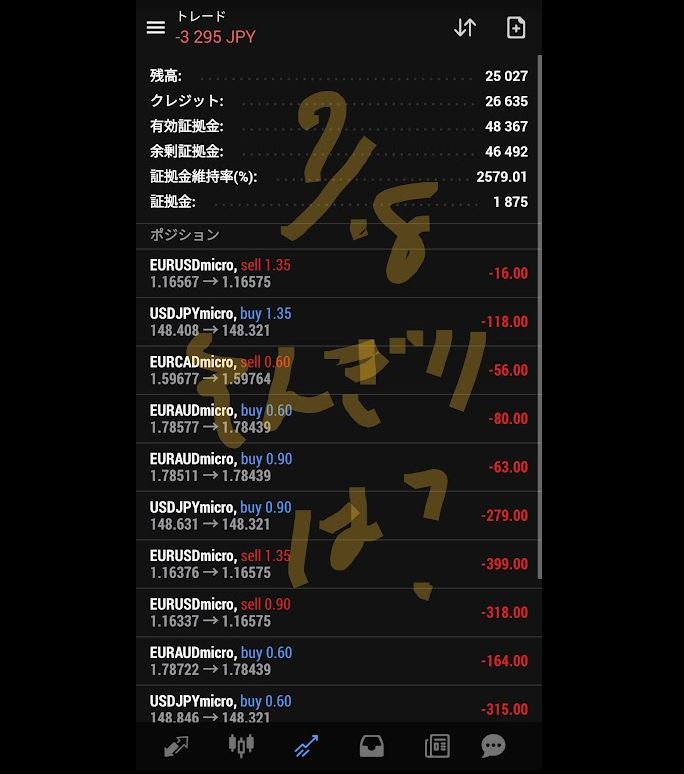Select EURAUDmicro buy position showing -164.00
The image size is (684, 774).
click(x=338, y=661)
